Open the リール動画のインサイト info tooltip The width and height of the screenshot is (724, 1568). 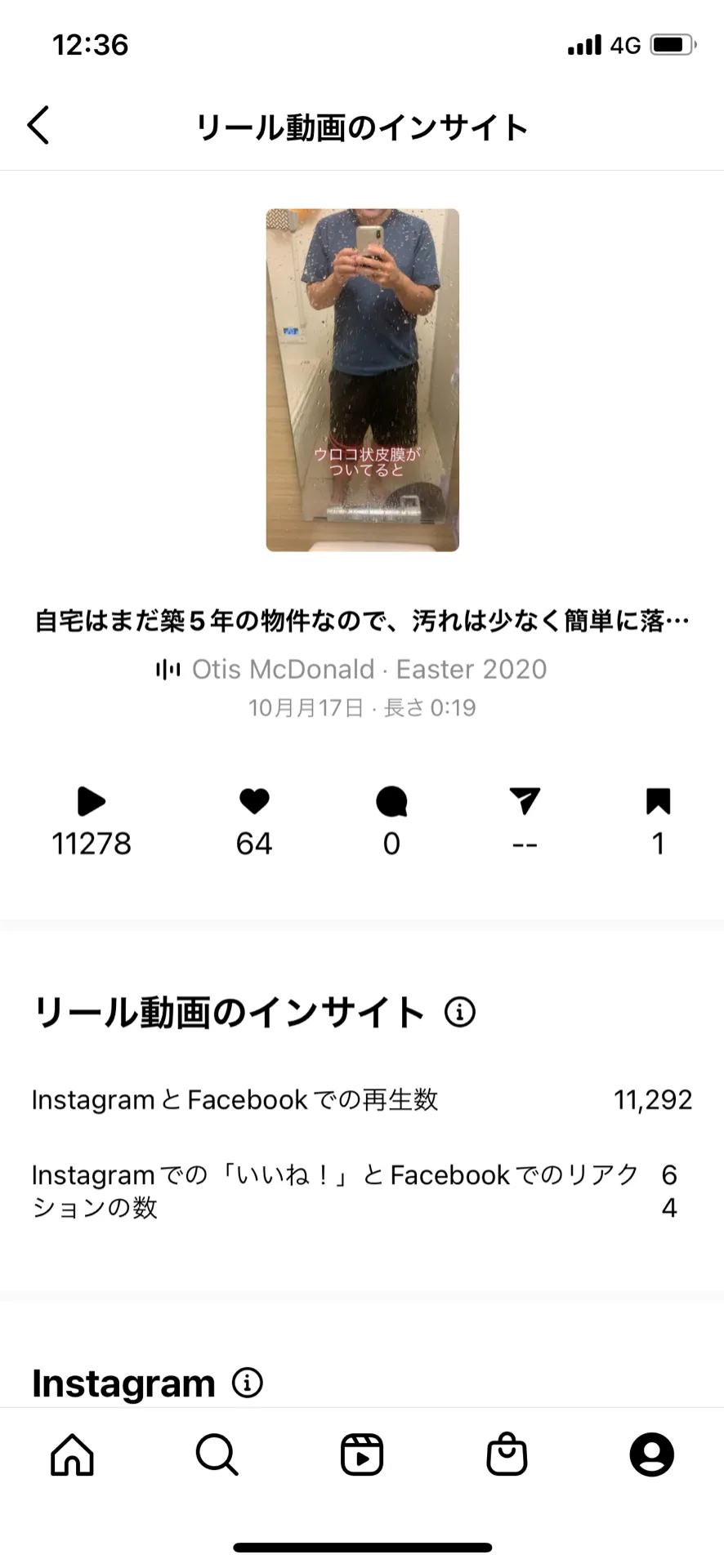[x=461, y=1012]
